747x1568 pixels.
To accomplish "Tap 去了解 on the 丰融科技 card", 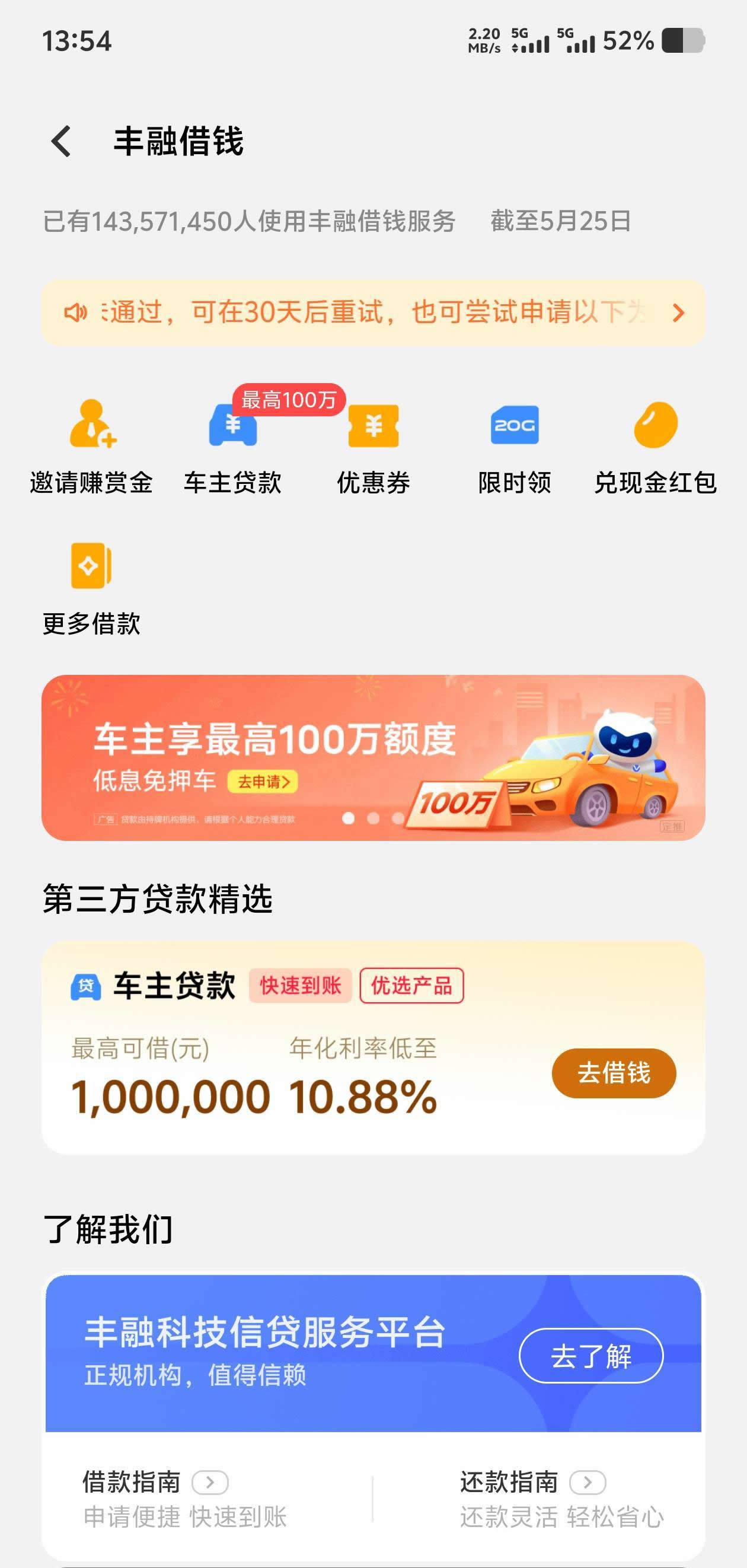I will [x=590, y=1356].
